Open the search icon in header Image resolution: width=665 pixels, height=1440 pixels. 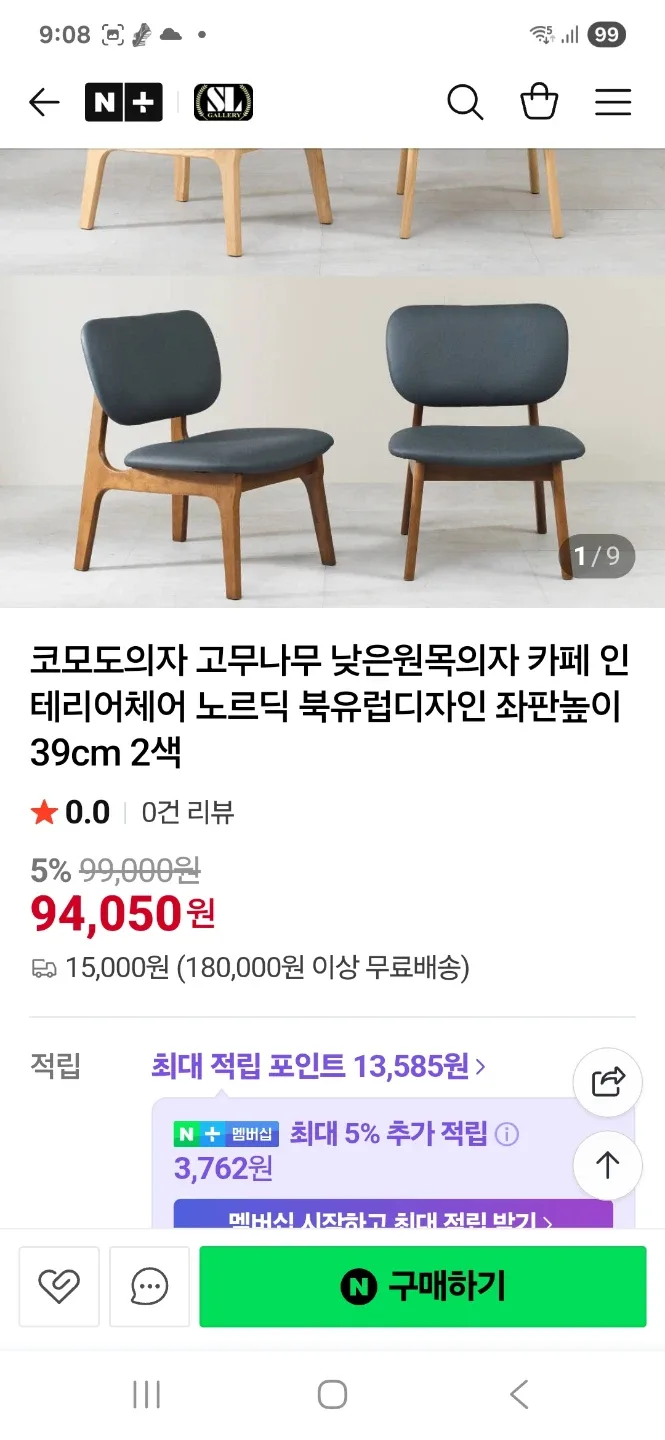coord(464,102)
